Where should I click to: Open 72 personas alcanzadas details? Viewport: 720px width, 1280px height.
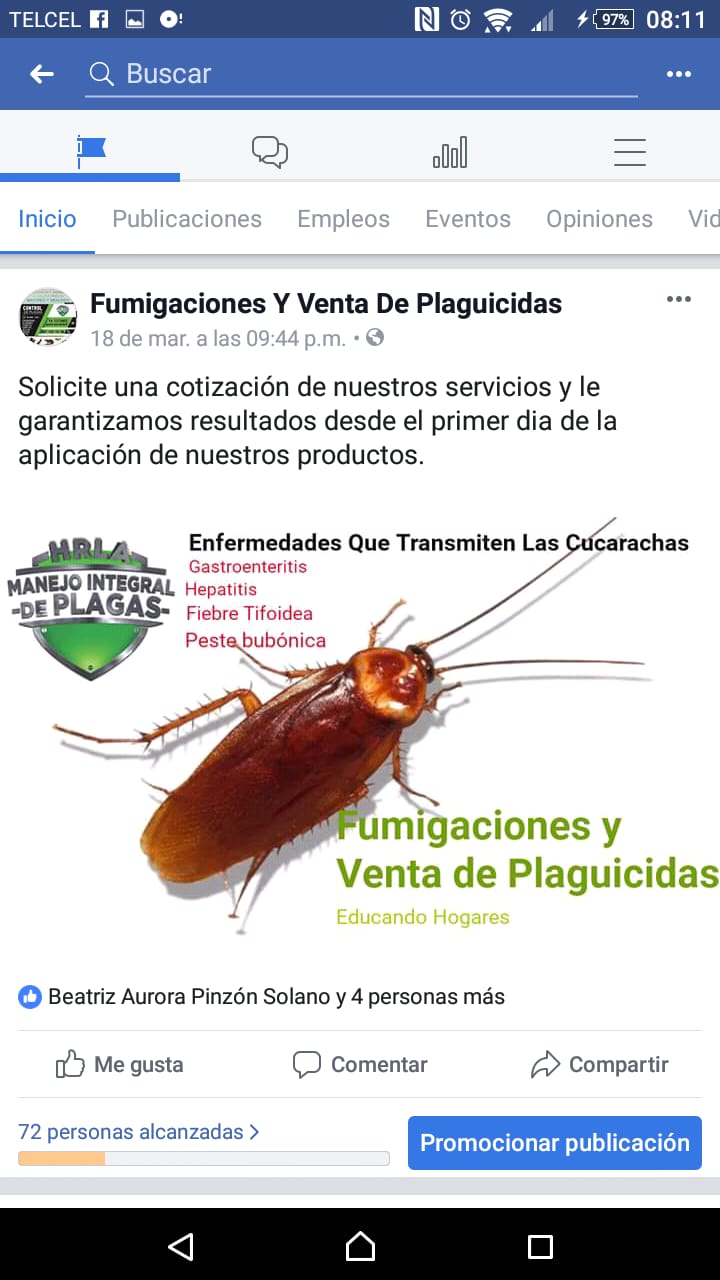click(x=139, y=1132)
